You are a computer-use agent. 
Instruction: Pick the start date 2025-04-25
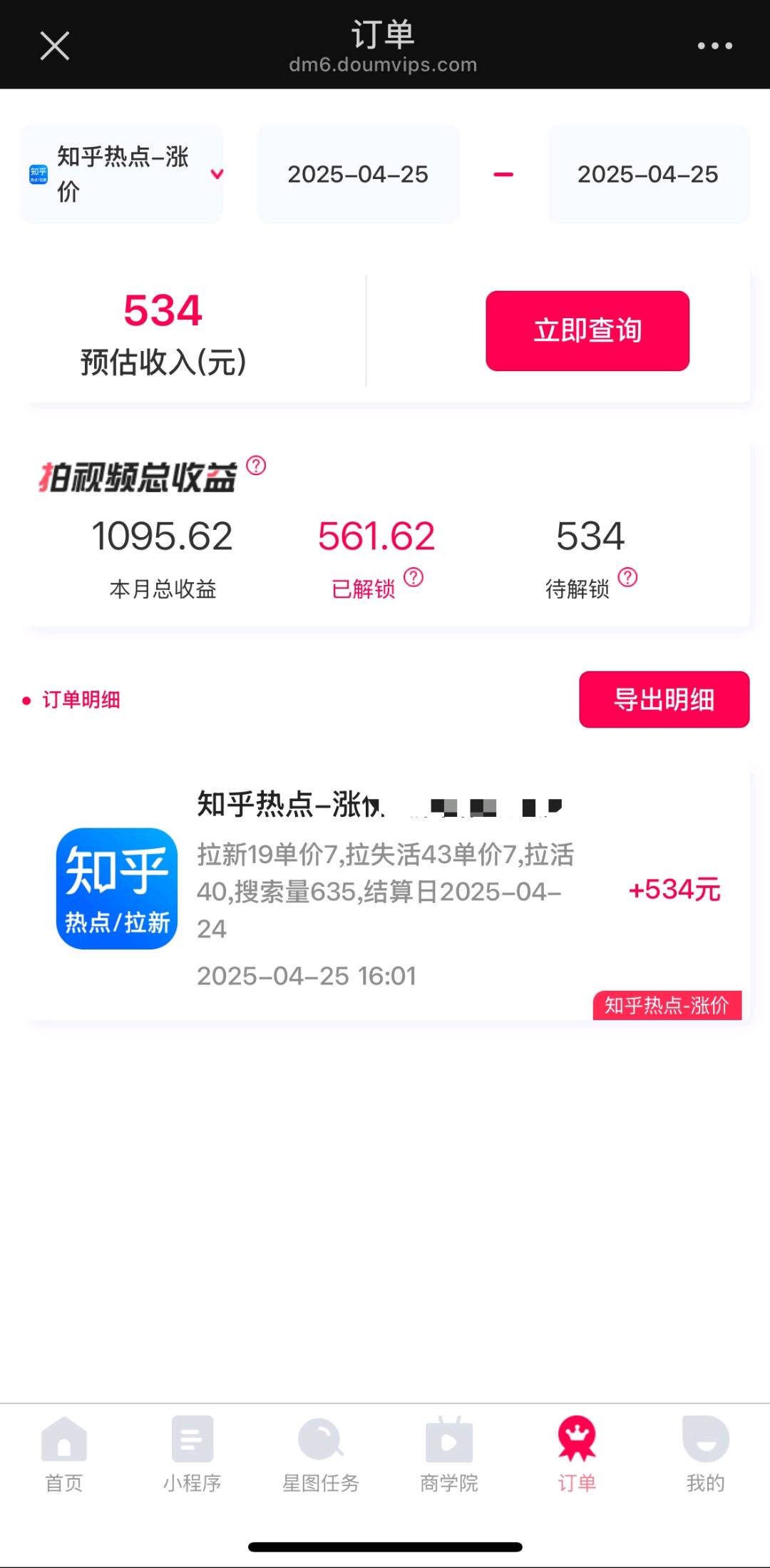pyautogui.click(x=358, y=174)
